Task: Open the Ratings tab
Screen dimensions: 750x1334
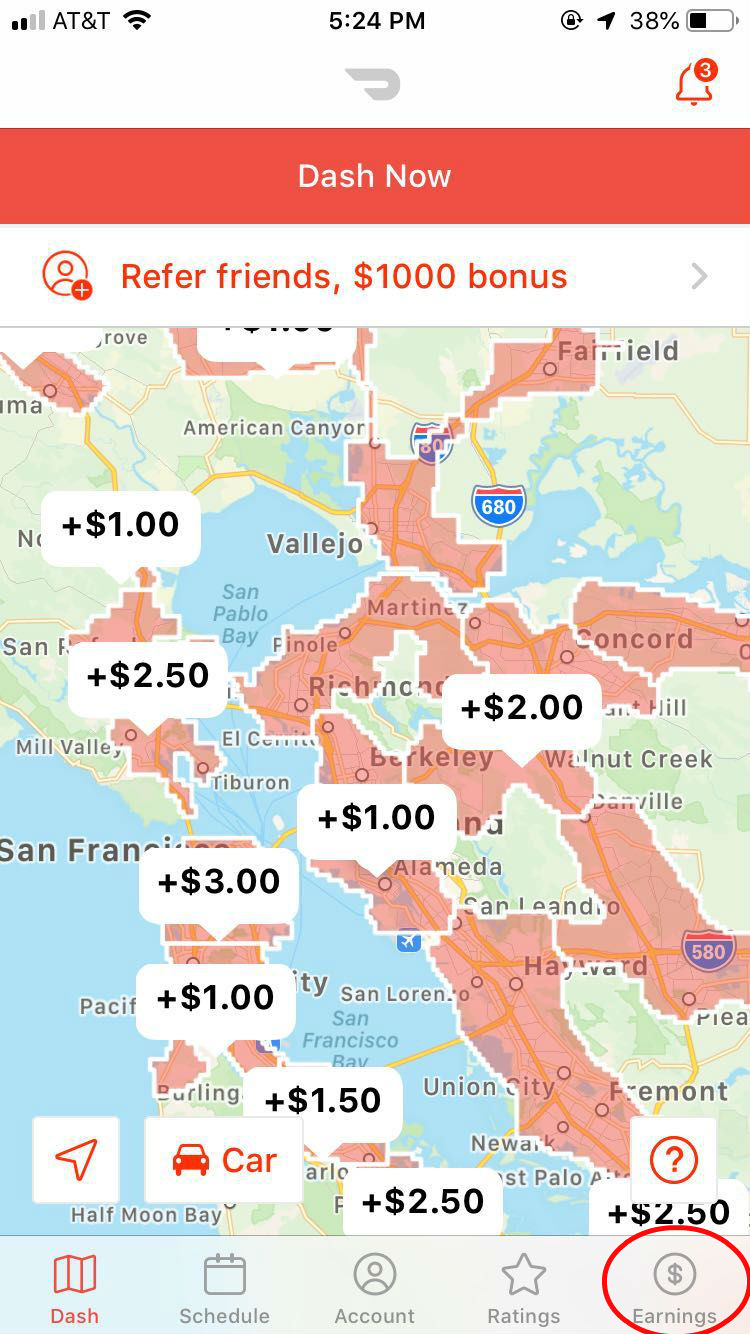Action: click(523, 1288)
